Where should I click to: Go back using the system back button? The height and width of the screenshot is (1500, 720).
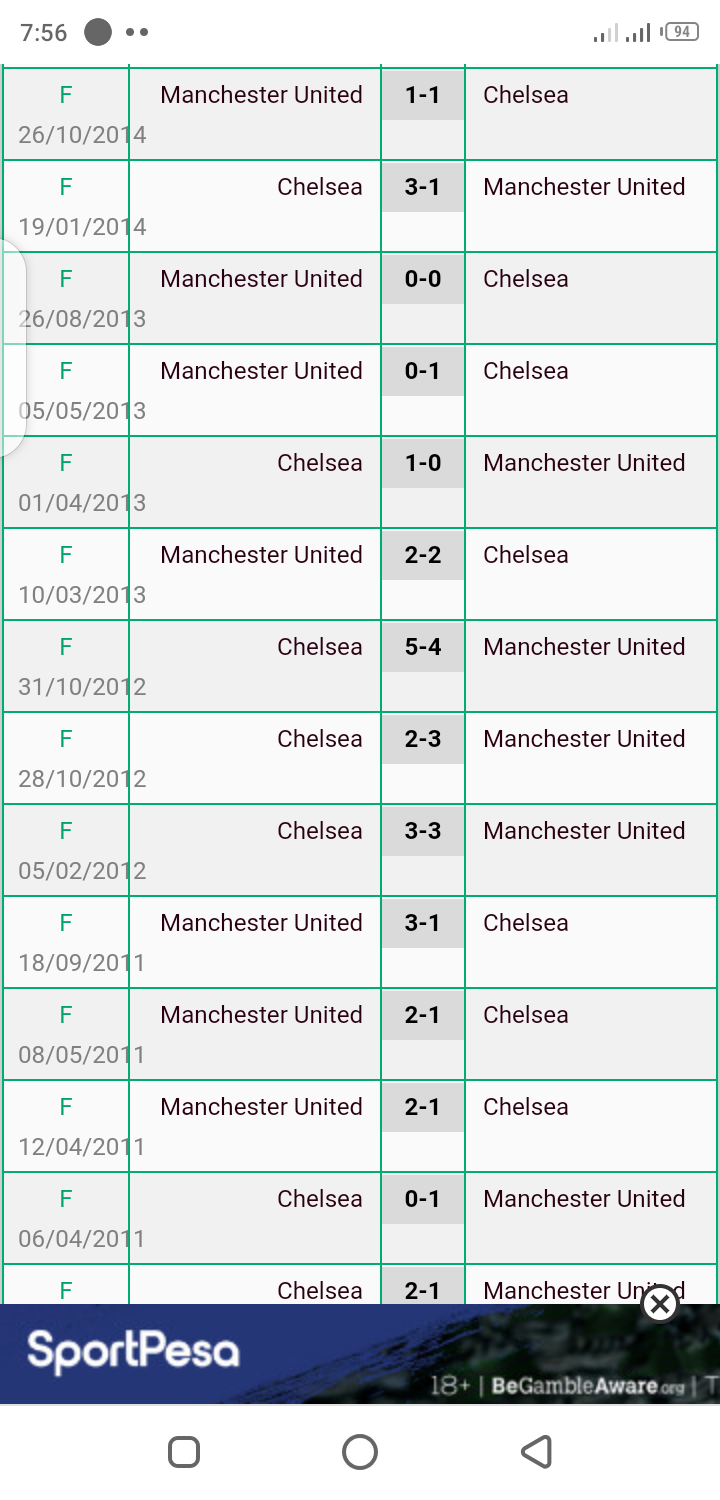coord(537,1452)
